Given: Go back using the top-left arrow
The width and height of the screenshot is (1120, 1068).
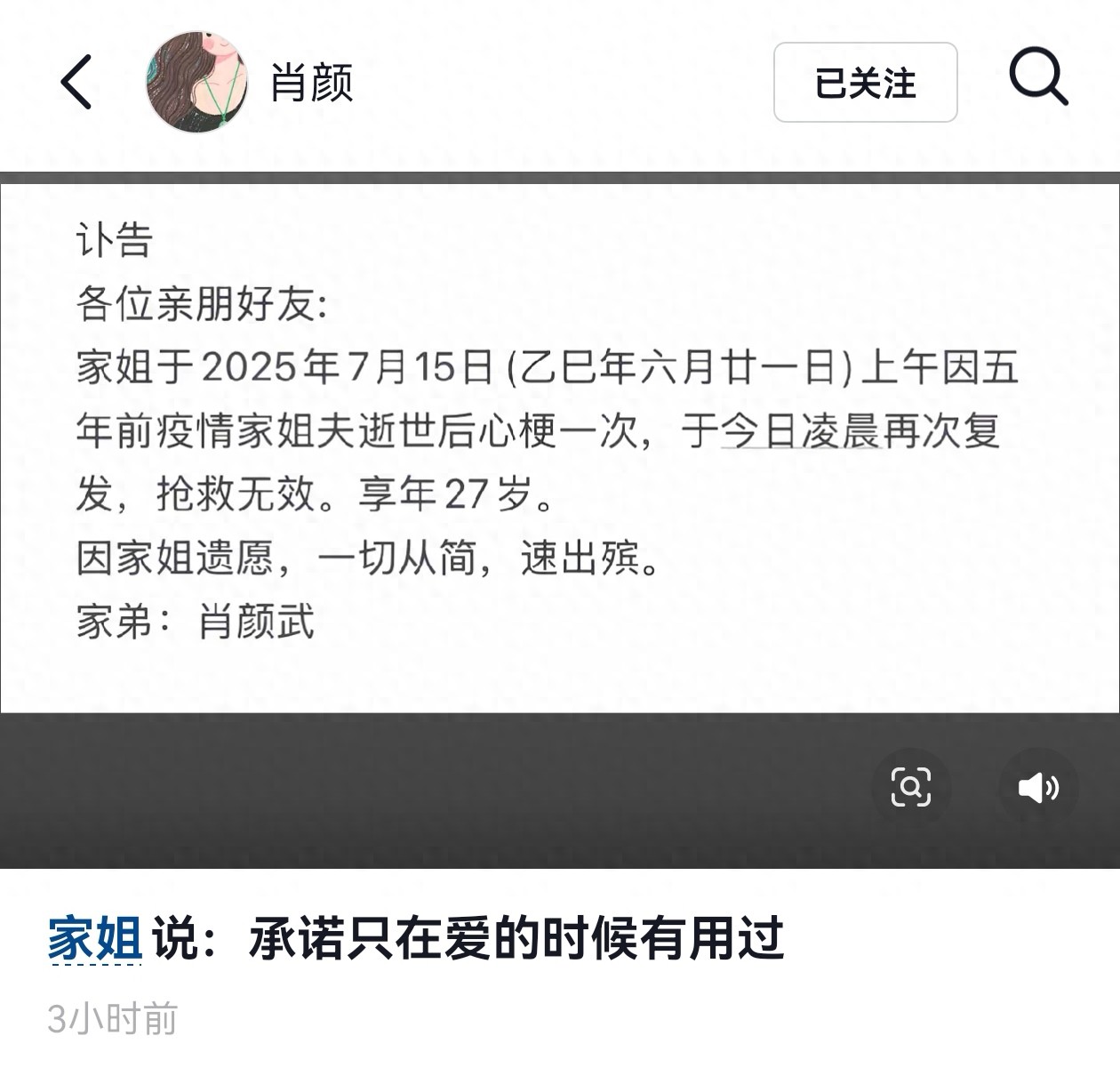Looking at the screenshot, I should pos(76,83).
